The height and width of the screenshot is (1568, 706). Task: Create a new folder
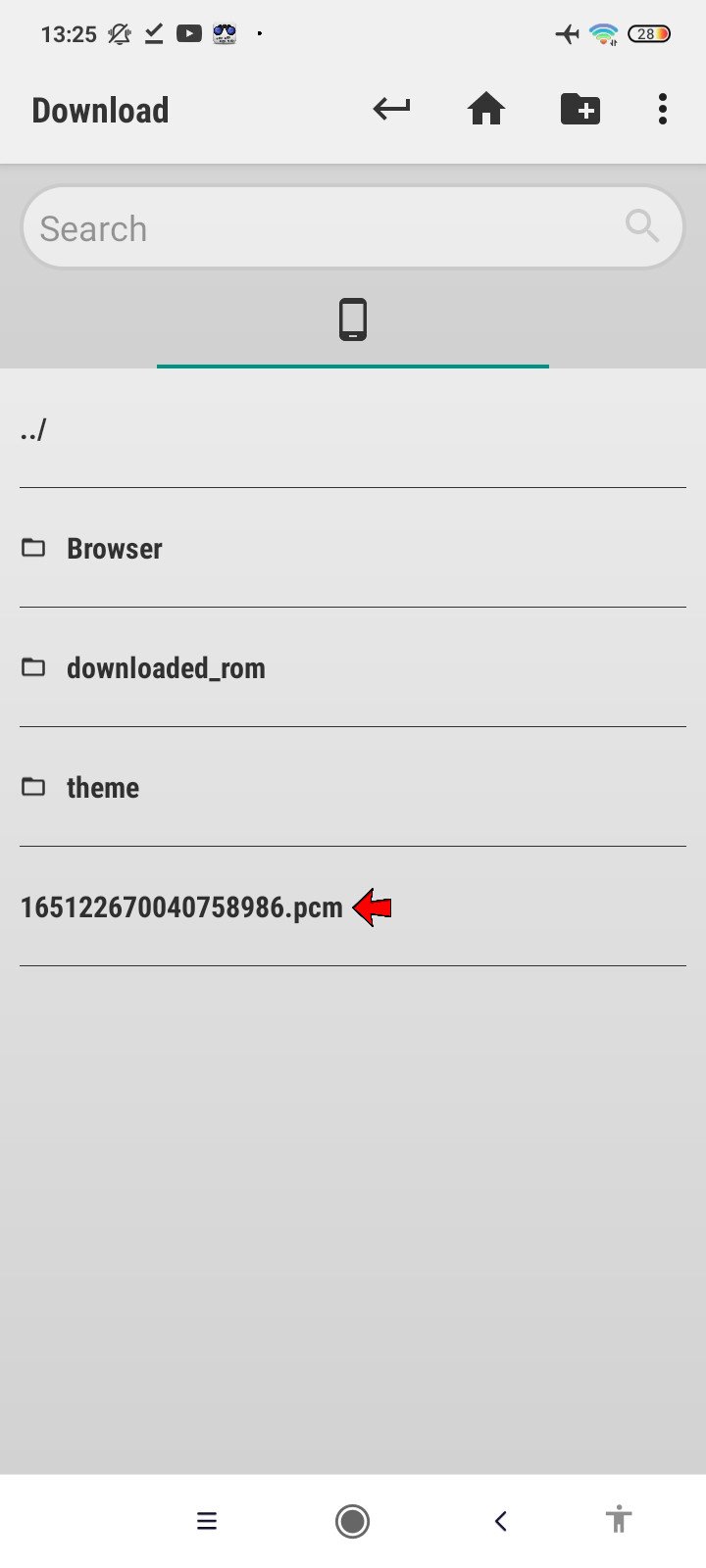580,109
